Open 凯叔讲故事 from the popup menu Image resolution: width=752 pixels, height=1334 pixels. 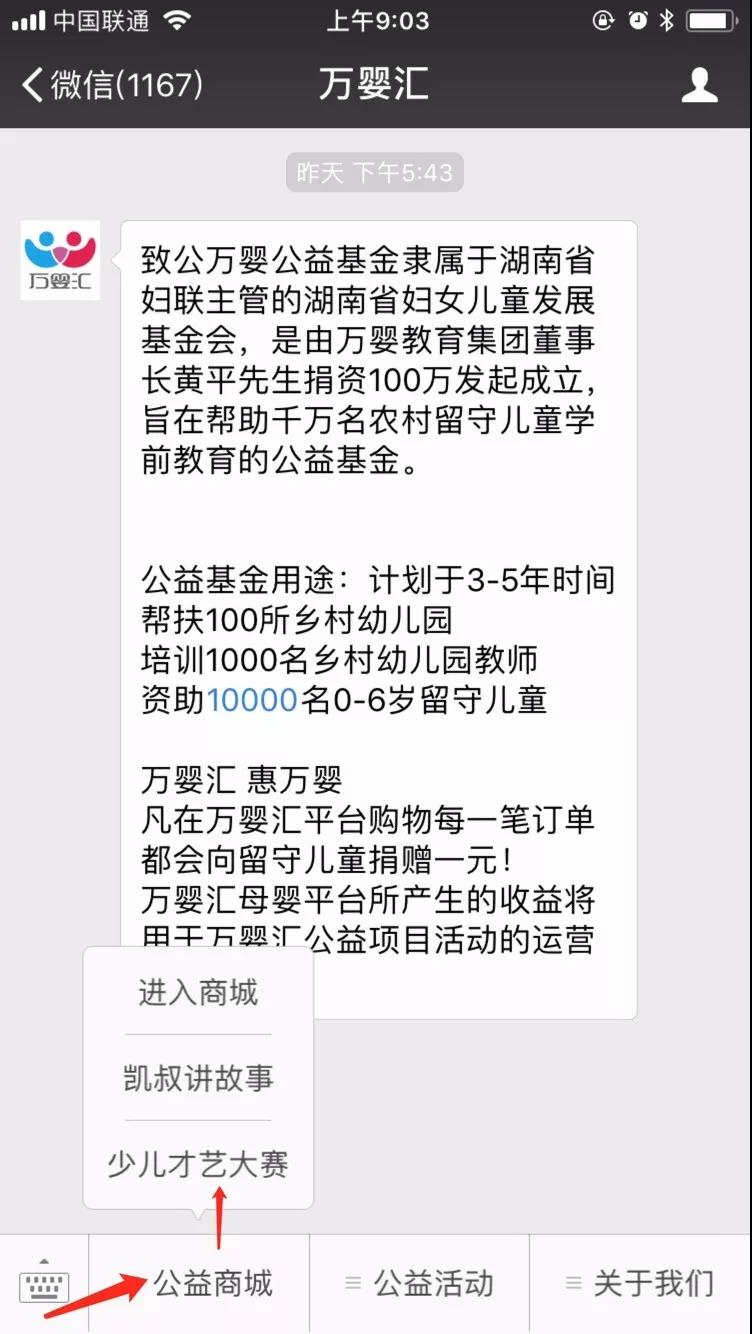[198, 1078]
